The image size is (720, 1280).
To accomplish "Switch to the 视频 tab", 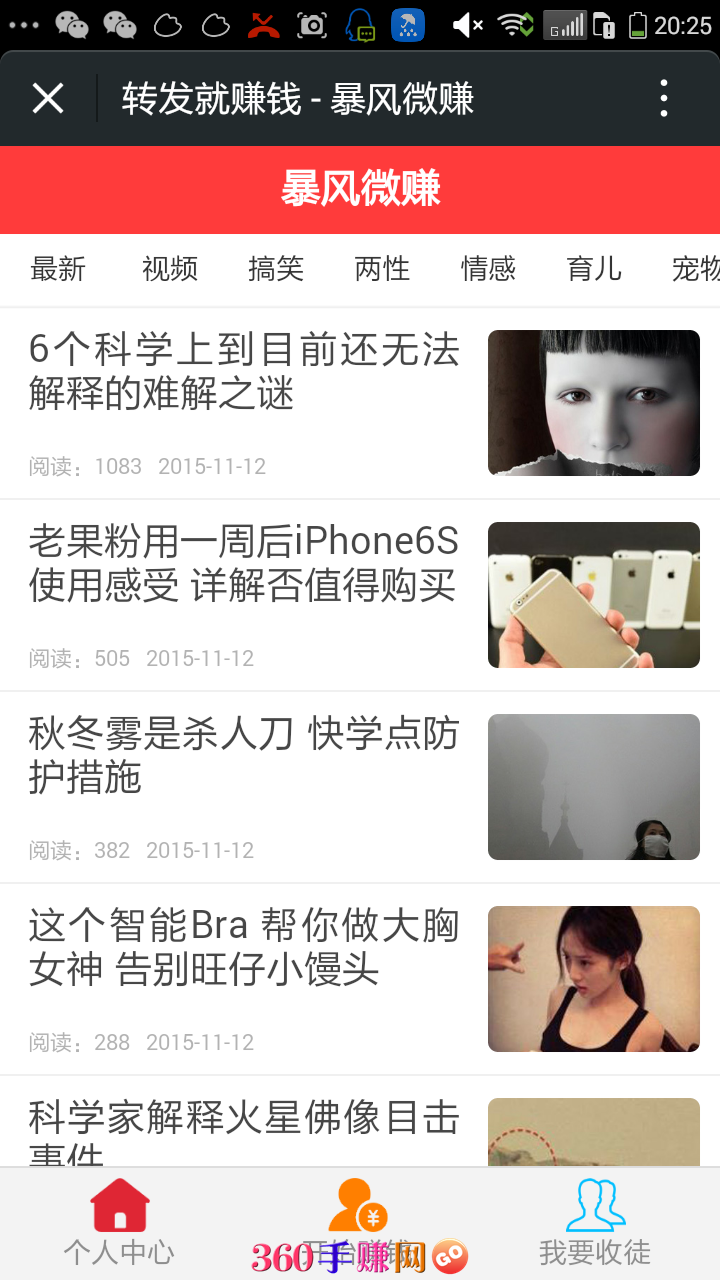I will pyautogui.click(x=170, y=269).
